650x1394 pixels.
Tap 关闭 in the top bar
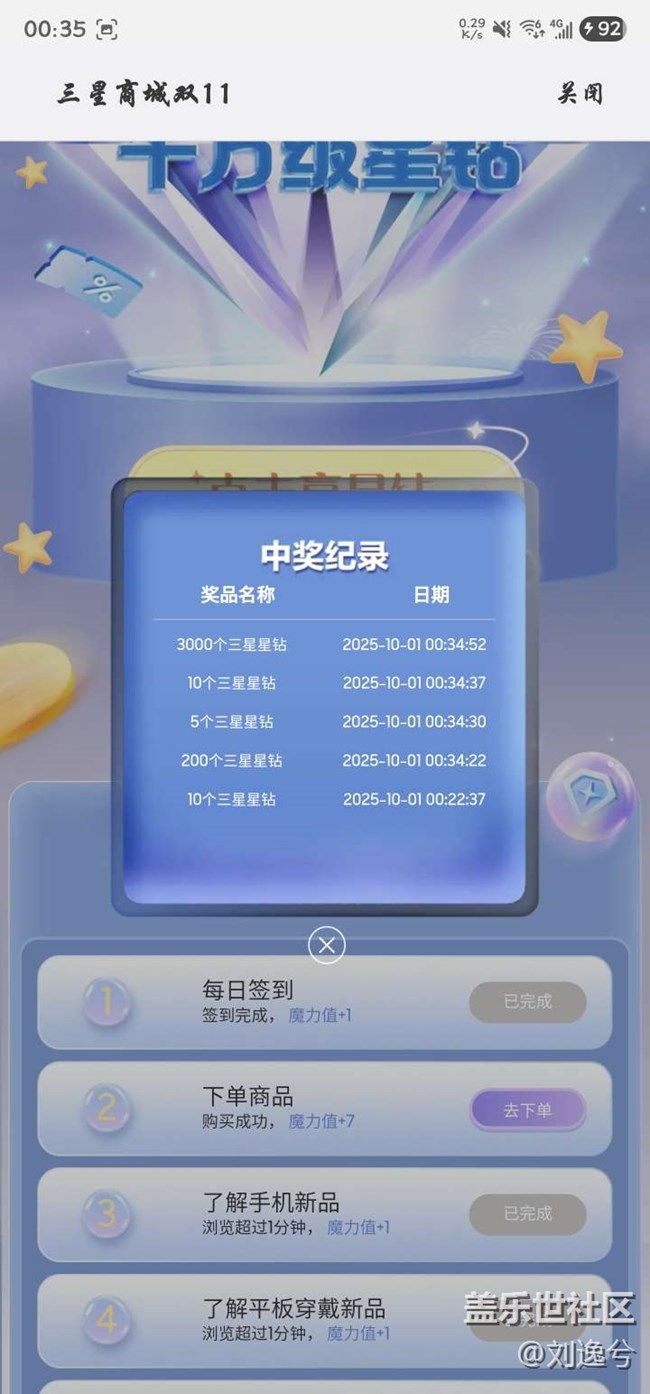point(580,94)
